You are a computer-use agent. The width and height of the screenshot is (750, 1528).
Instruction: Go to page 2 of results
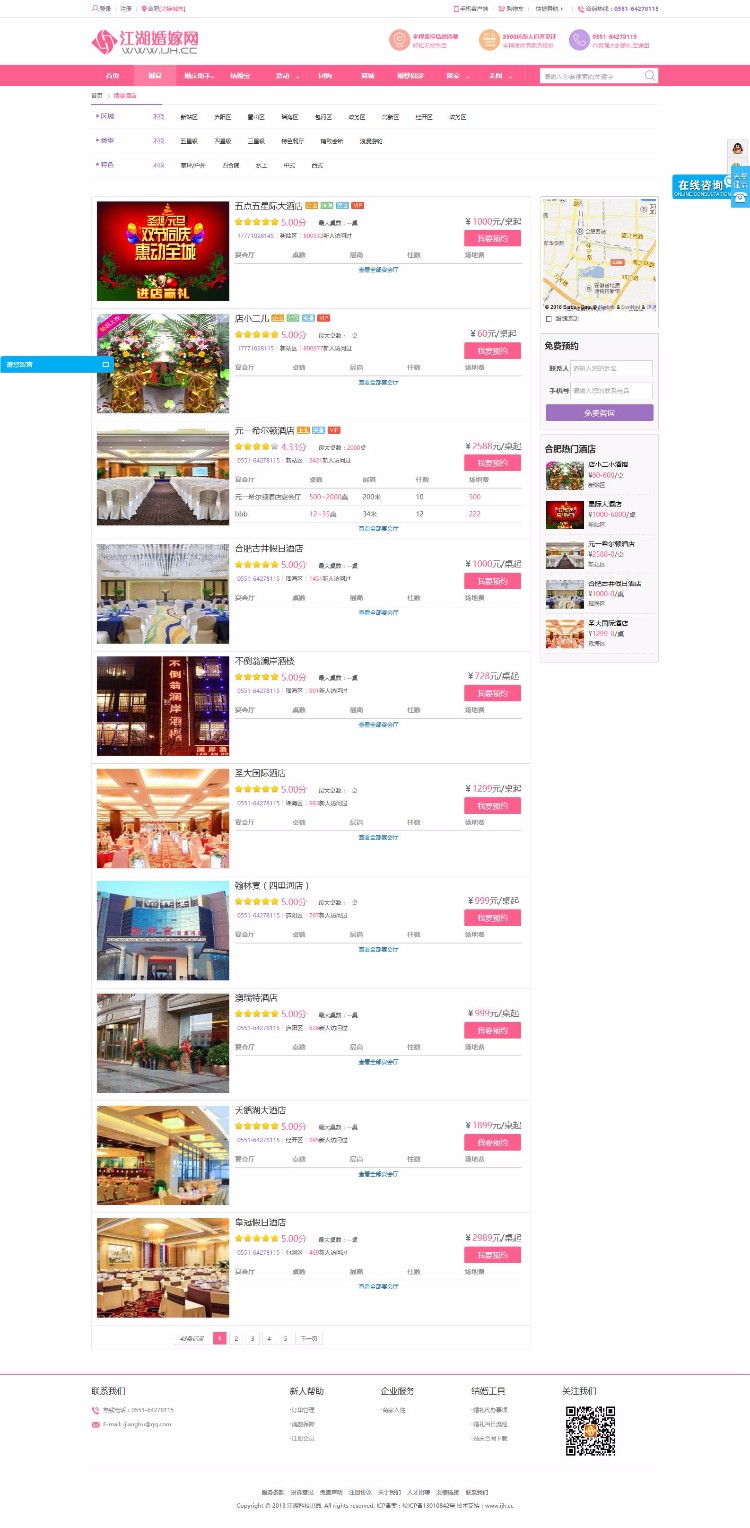[x=236, y=1338]
